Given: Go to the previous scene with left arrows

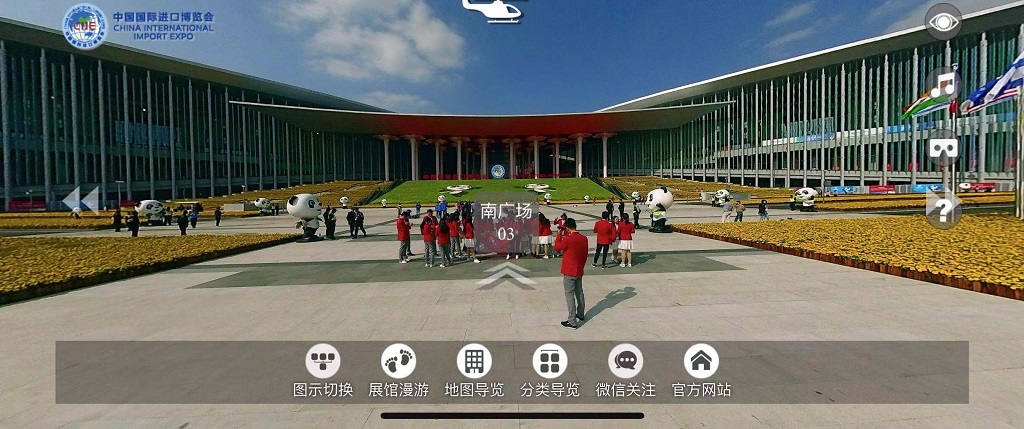Looking at the screenshot, I should pyautogui.click(x=81, y=199).
